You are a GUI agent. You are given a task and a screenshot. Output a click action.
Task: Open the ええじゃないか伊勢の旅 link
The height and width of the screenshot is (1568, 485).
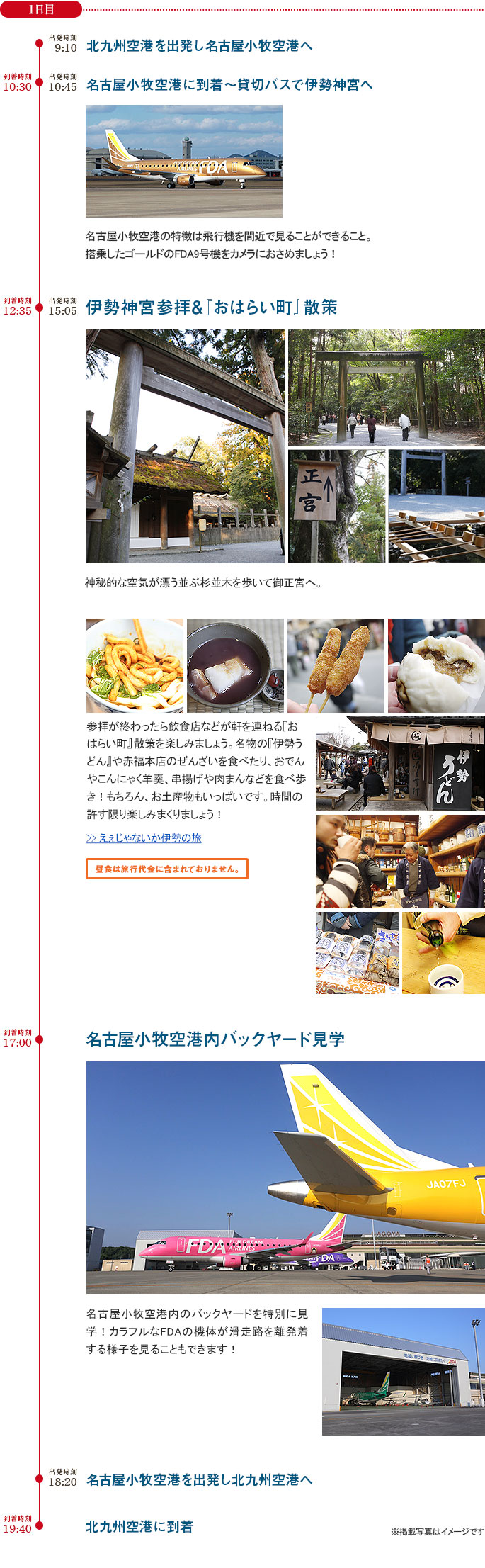pyautogui.click(x=144, y=837)
